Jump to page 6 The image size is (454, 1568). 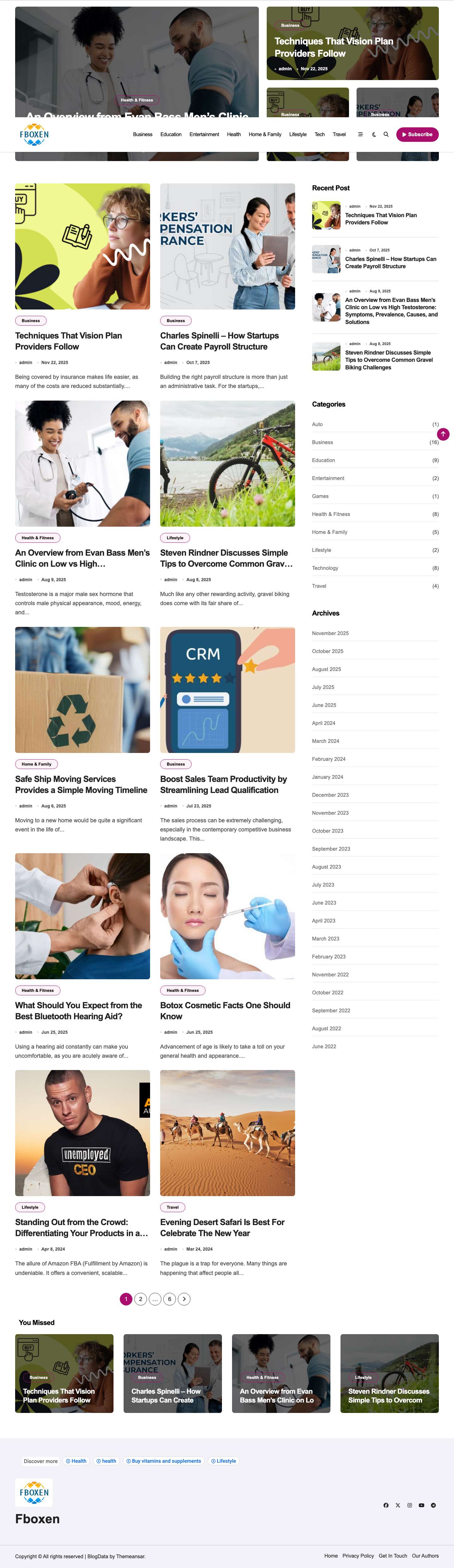[170, 1299]
